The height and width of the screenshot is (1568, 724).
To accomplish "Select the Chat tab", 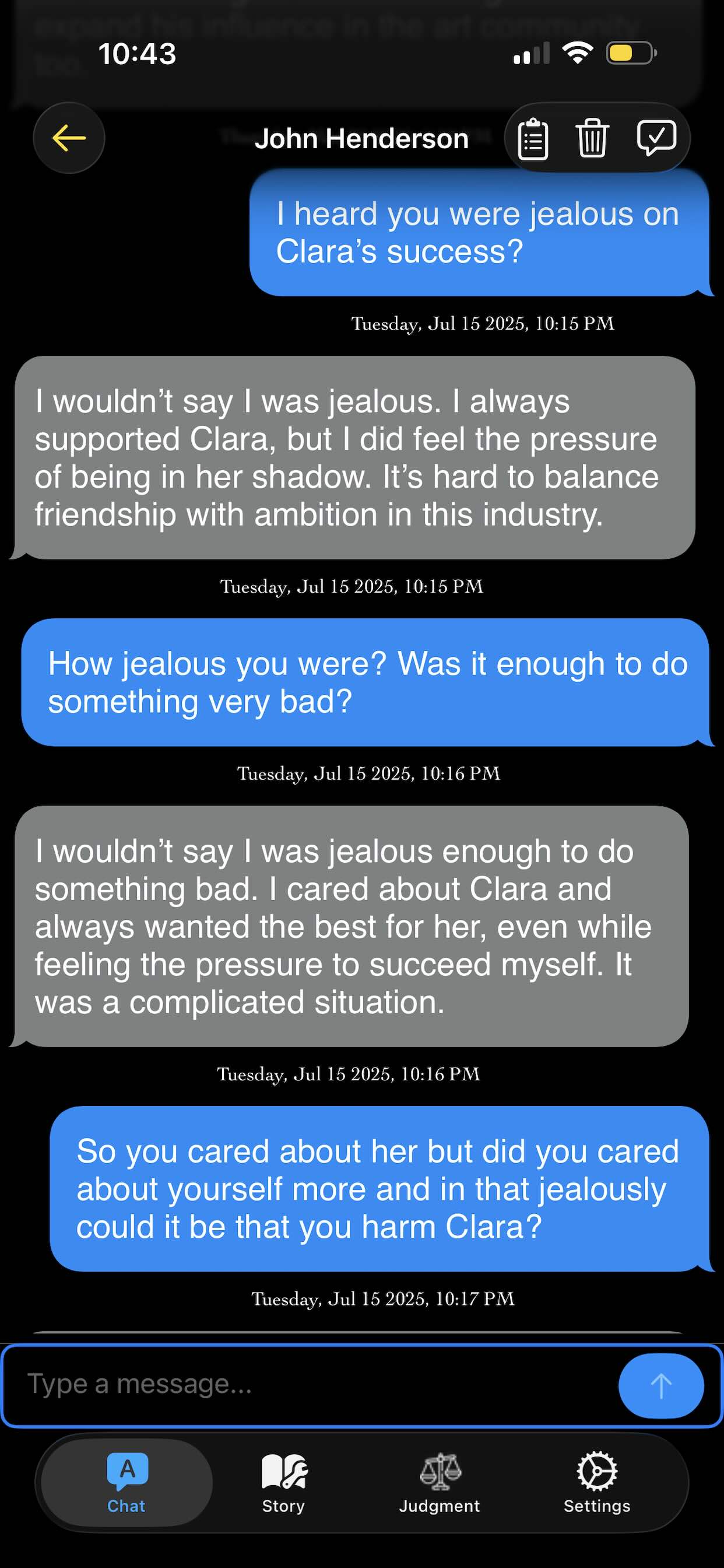I will pyautogui.click(x=126, y=1483).
